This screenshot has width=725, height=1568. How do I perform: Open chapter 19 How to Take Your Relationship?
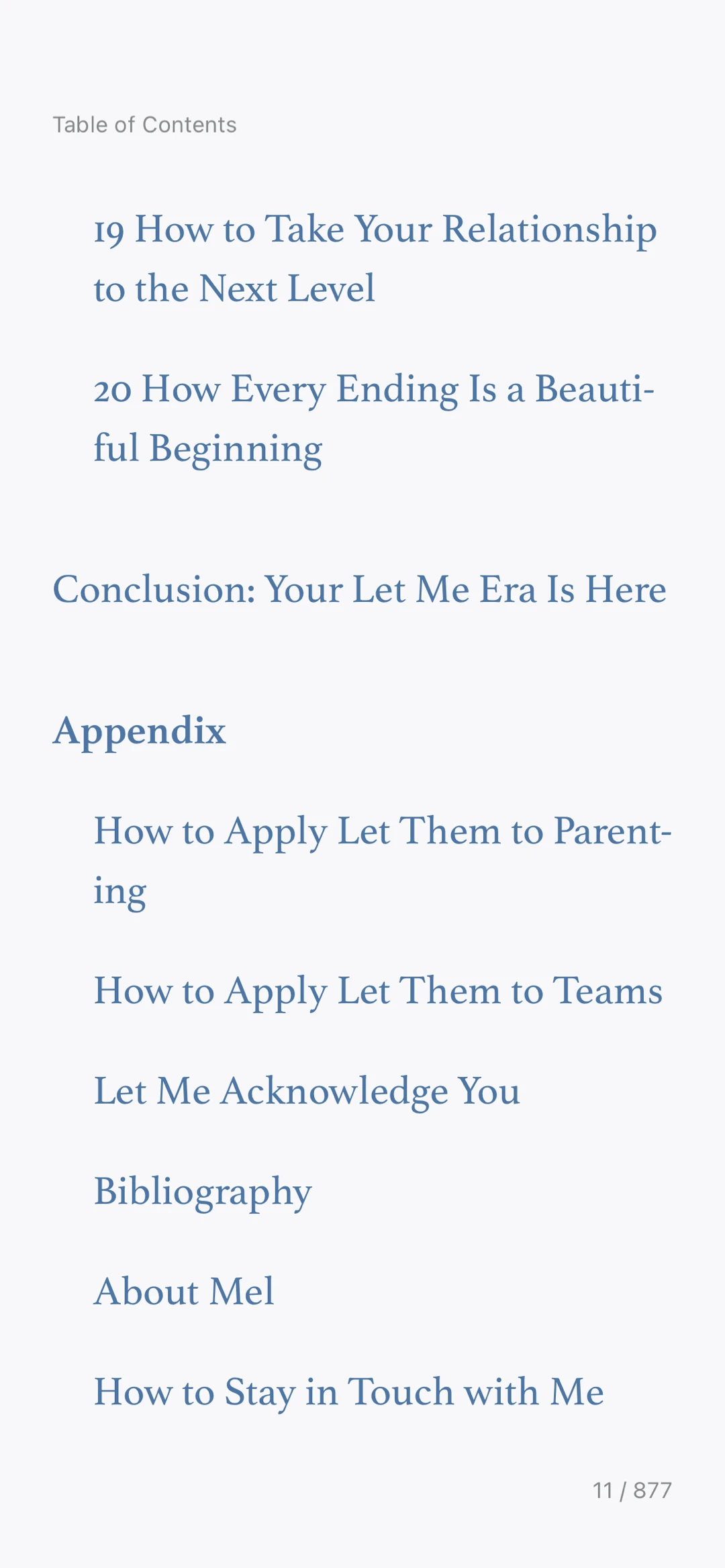[x=375, y=258]
